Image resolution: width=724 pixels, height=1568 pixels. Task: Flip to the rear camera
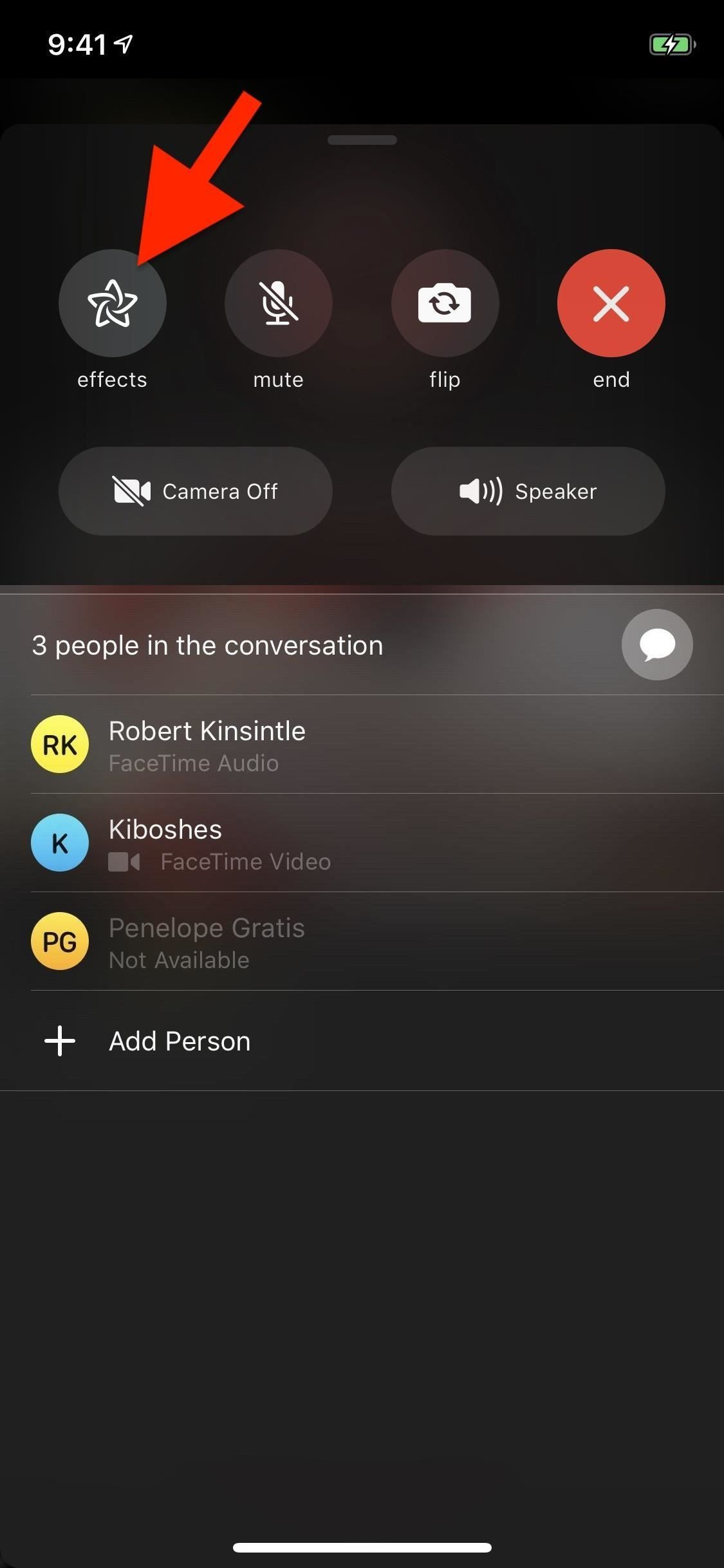pyautogui.click(x=445, y=303)
